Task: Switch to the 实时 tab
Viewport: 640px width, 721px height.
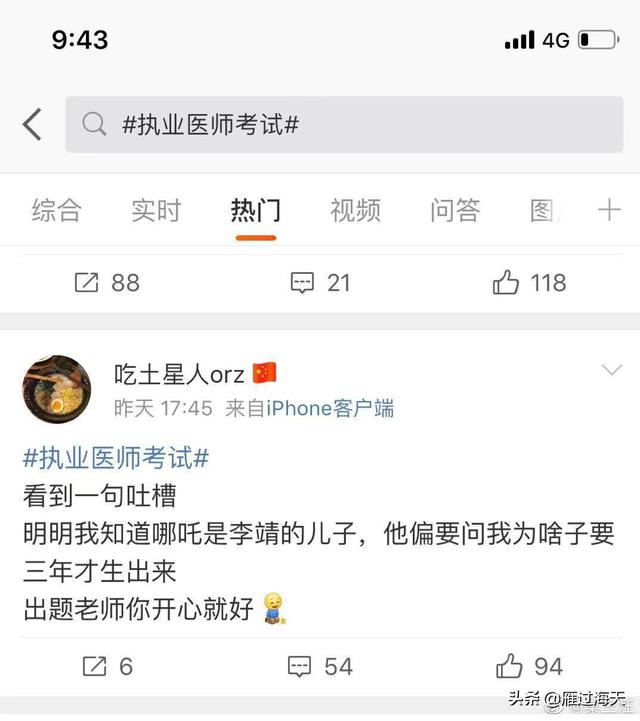Action: tap(156, 210)
